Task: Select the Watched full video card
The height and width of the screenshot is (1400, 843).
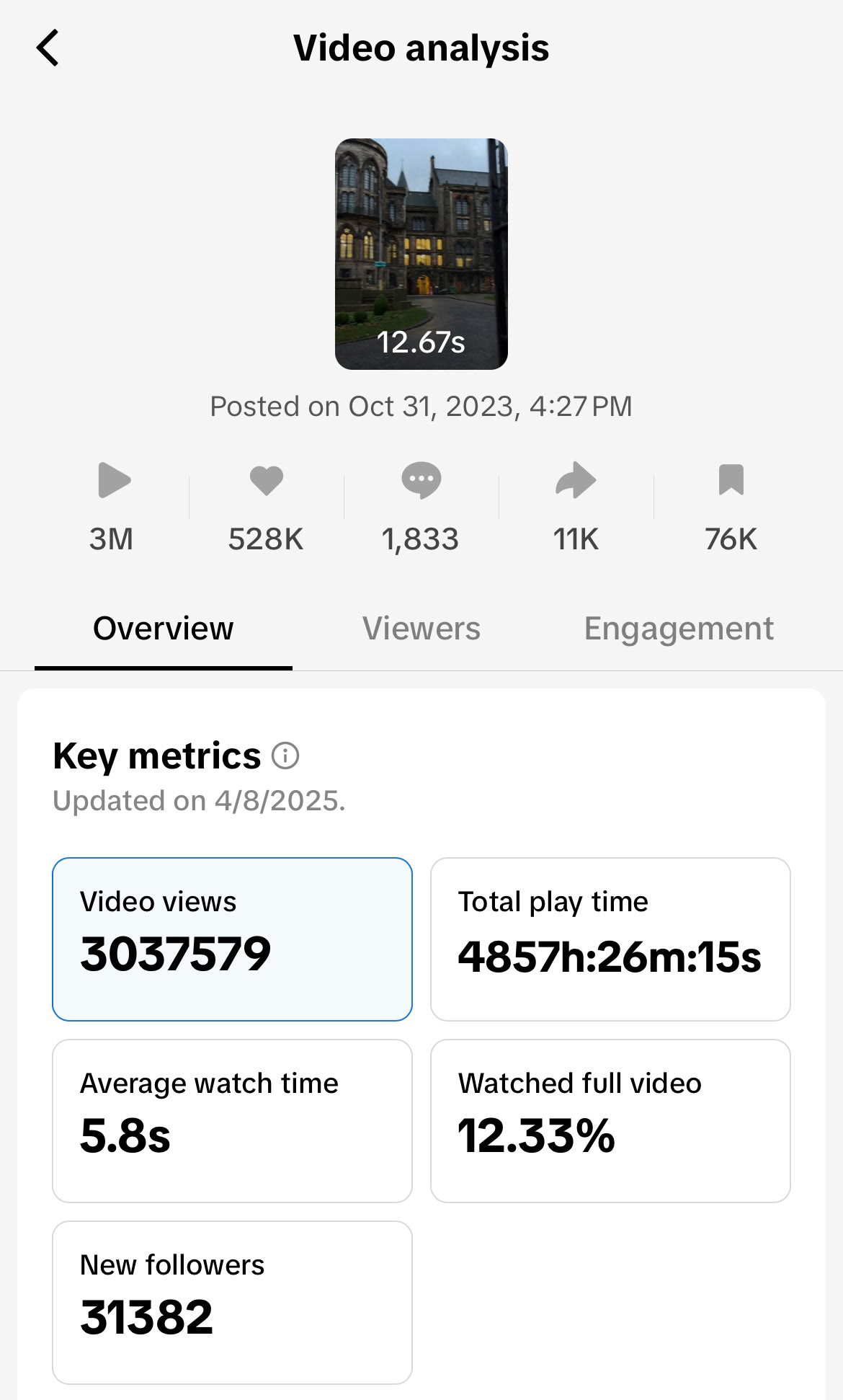Action: click(x=610, y=1120)
